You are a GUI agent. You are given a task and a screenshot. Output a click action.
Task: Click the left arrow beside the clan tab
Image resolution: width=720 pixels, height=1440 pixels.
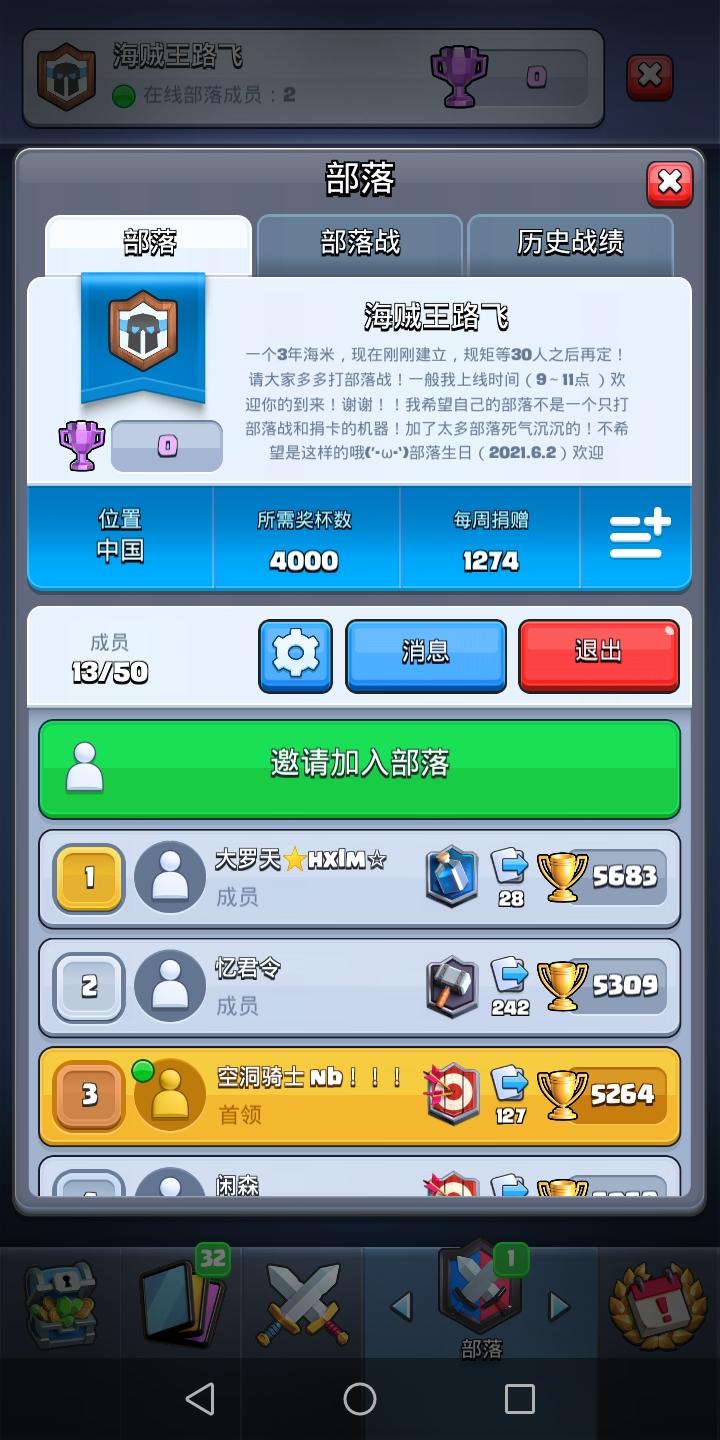[404, 1305]
